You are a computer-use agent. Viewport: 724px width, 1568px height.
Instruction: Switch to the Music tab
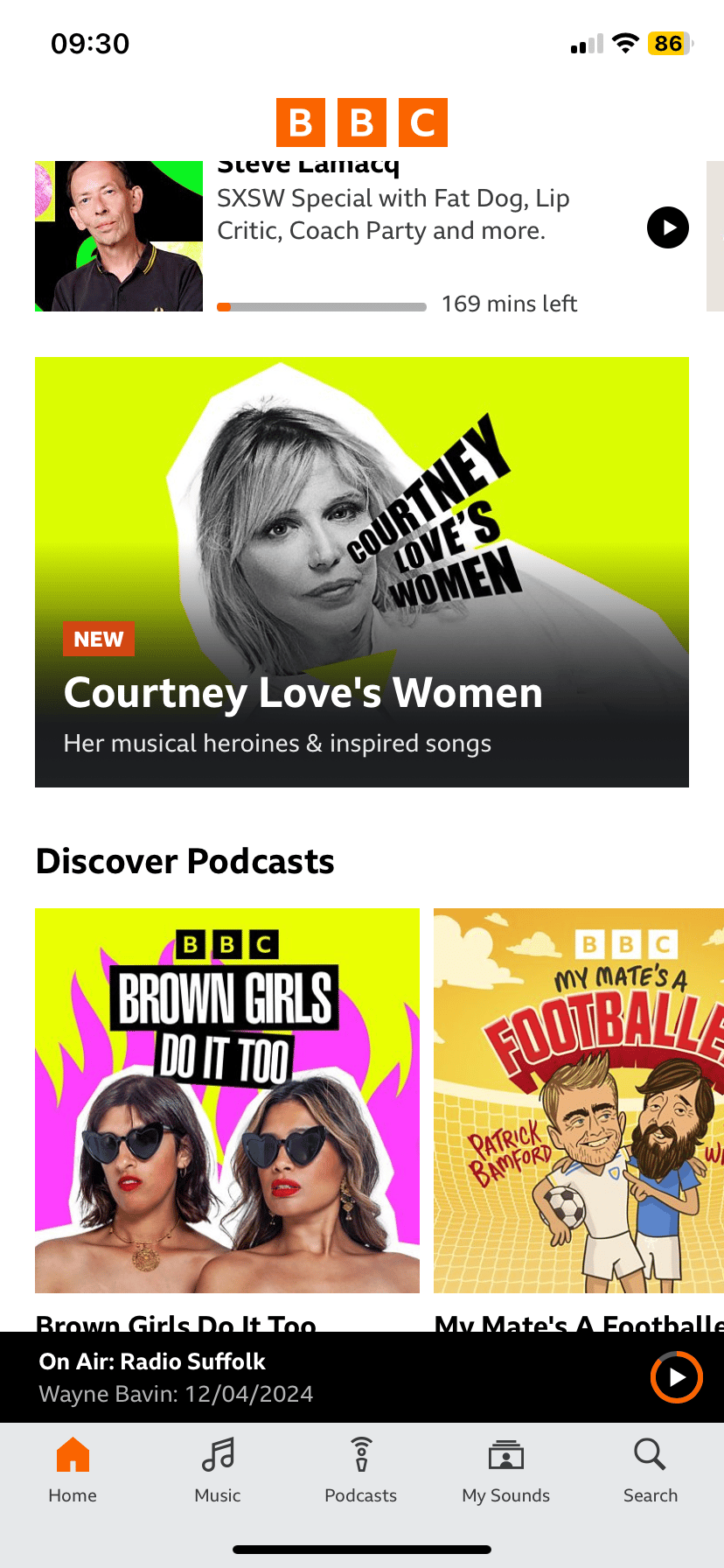[x=218, y=1470]
